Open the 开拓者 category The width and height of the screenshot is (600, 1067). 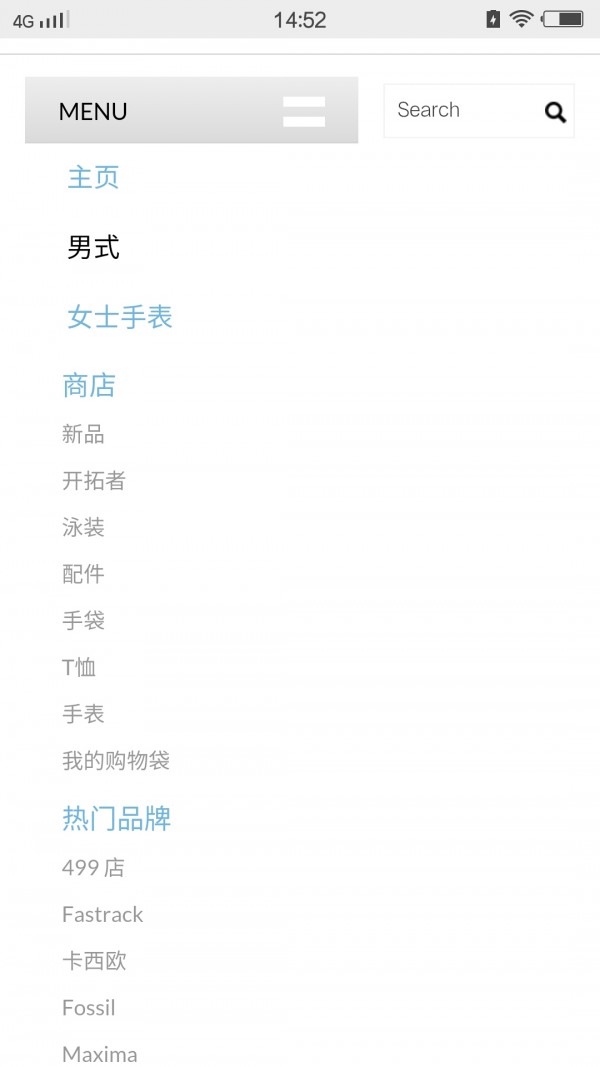94,481
